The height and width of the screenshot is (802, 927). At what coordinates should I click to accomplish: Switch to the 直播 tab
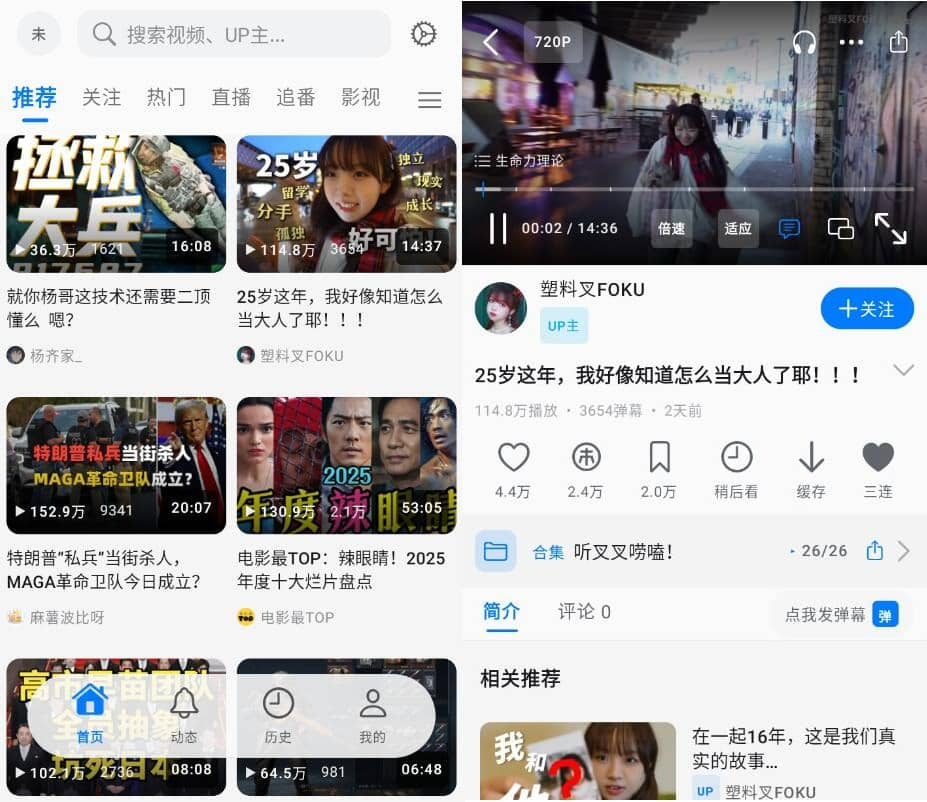coord(231,97)
